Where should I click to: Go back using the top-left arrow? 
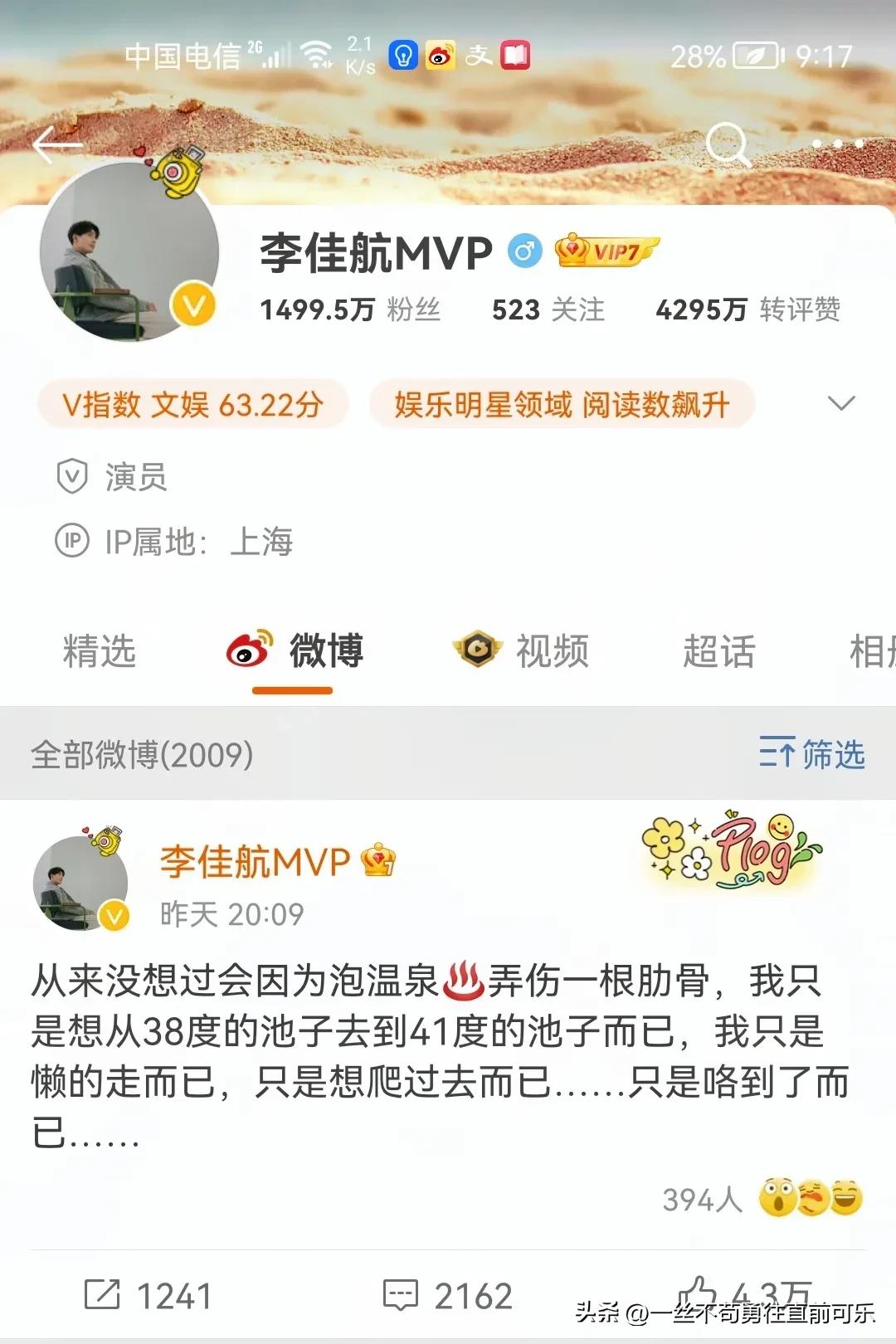click(x=56, y=145)
